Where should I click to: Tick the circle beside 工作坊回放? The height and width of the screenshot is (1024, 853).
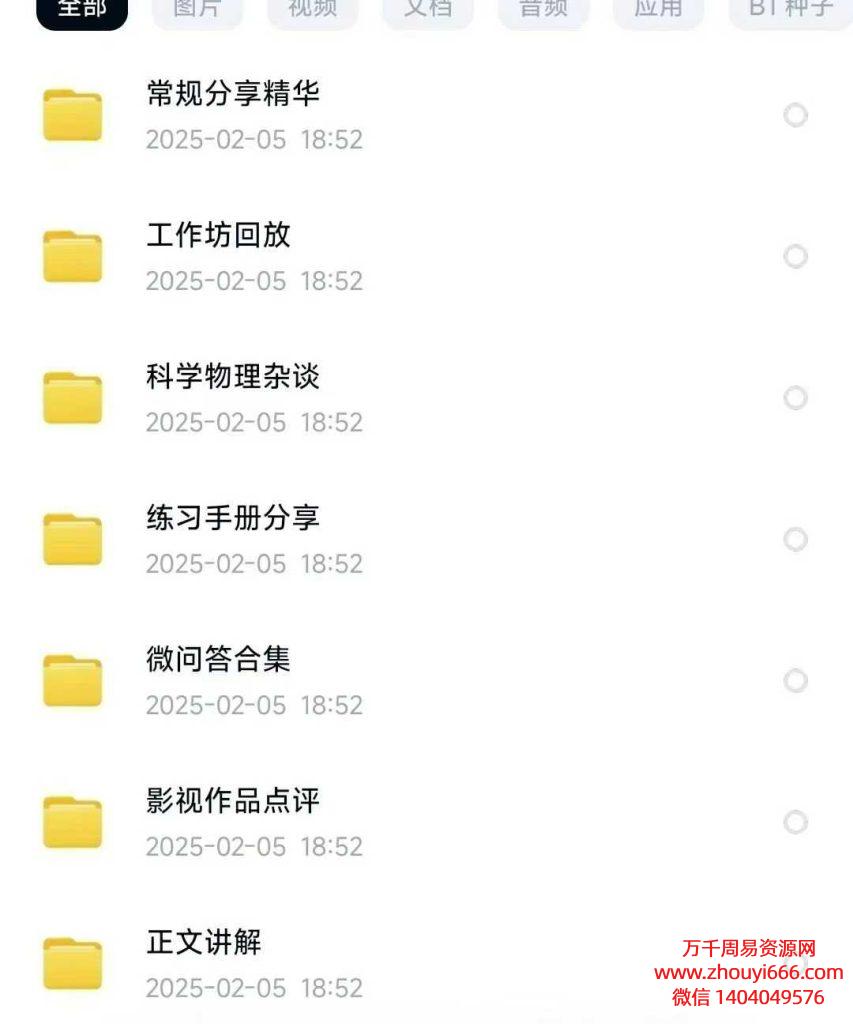(795, 257)
